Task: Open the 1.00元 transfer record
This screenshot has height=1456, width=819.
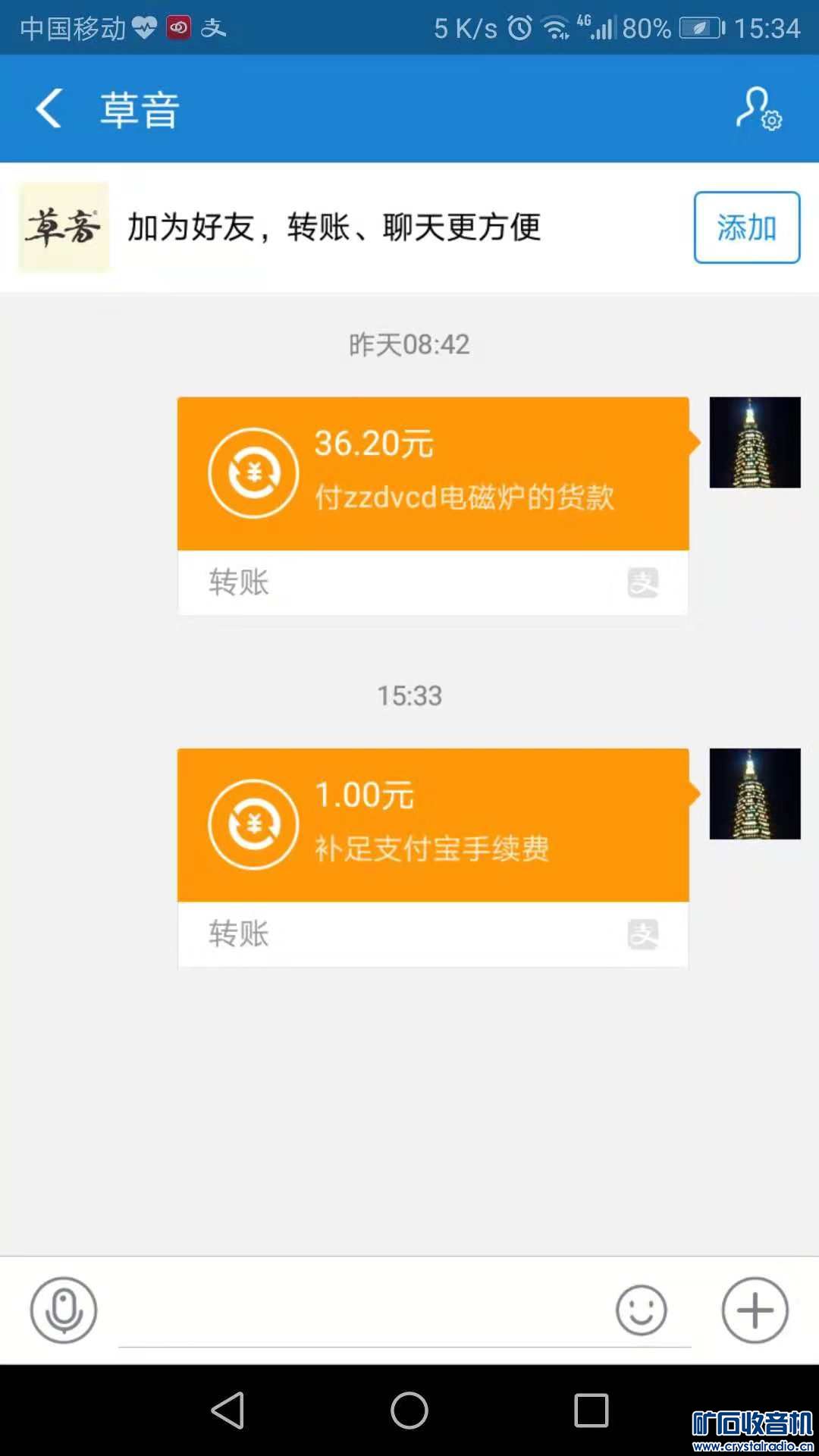Action: (x=432, y=825)
